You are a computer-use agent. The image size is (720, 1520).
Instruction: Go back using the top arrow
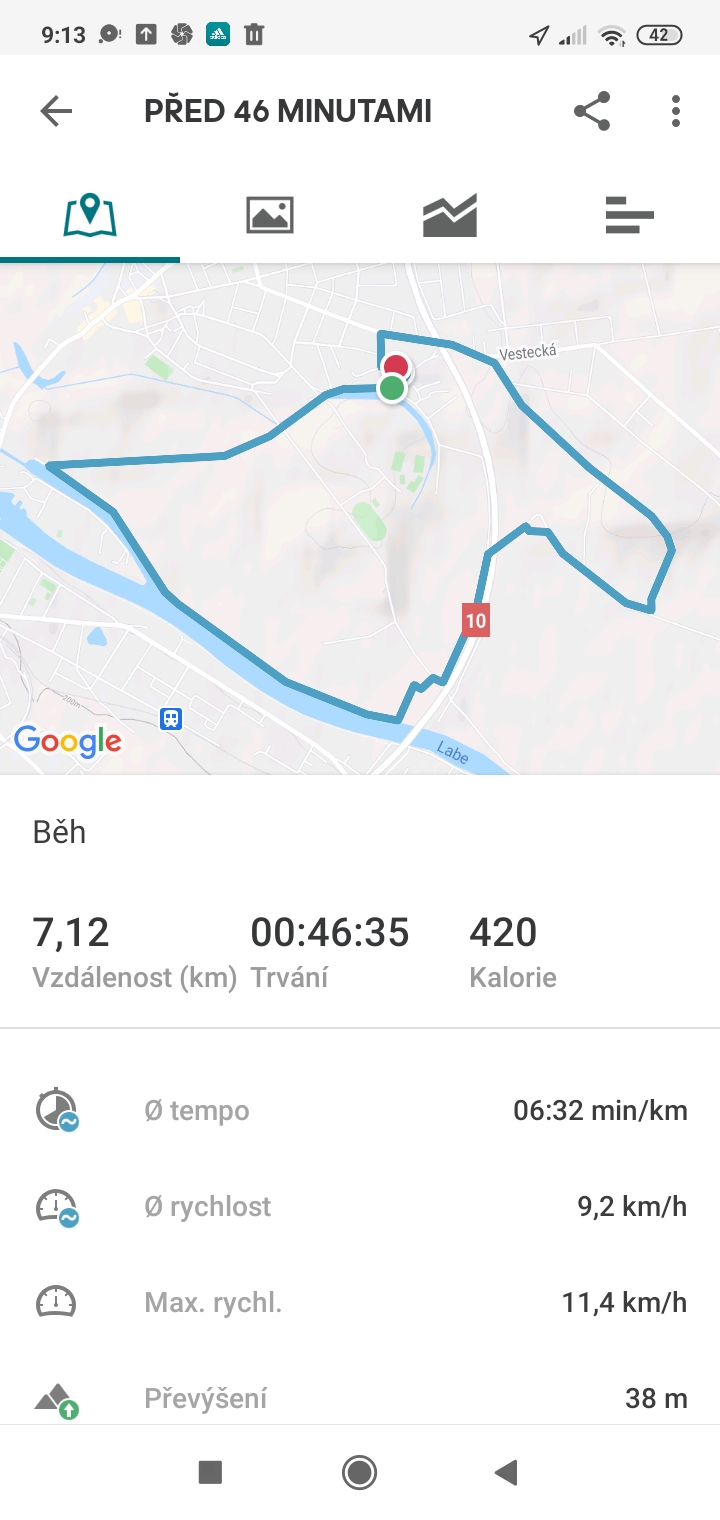tap(56, 111)
